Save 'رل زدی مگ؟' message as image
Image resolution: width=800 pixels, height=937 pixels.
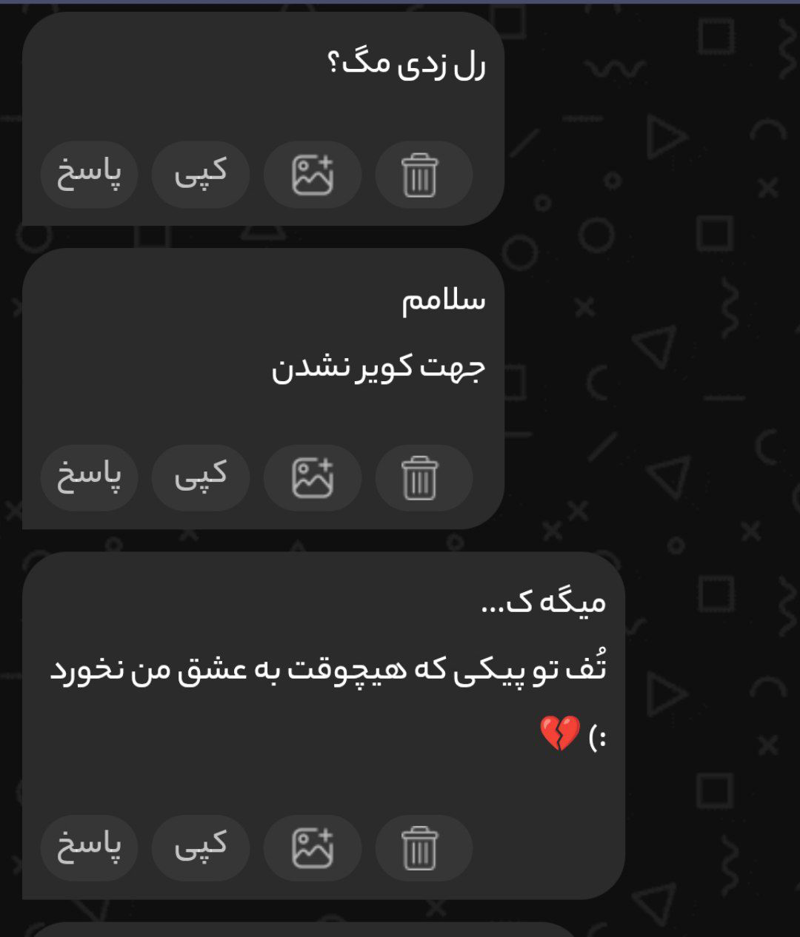click(x=311, y=175)
